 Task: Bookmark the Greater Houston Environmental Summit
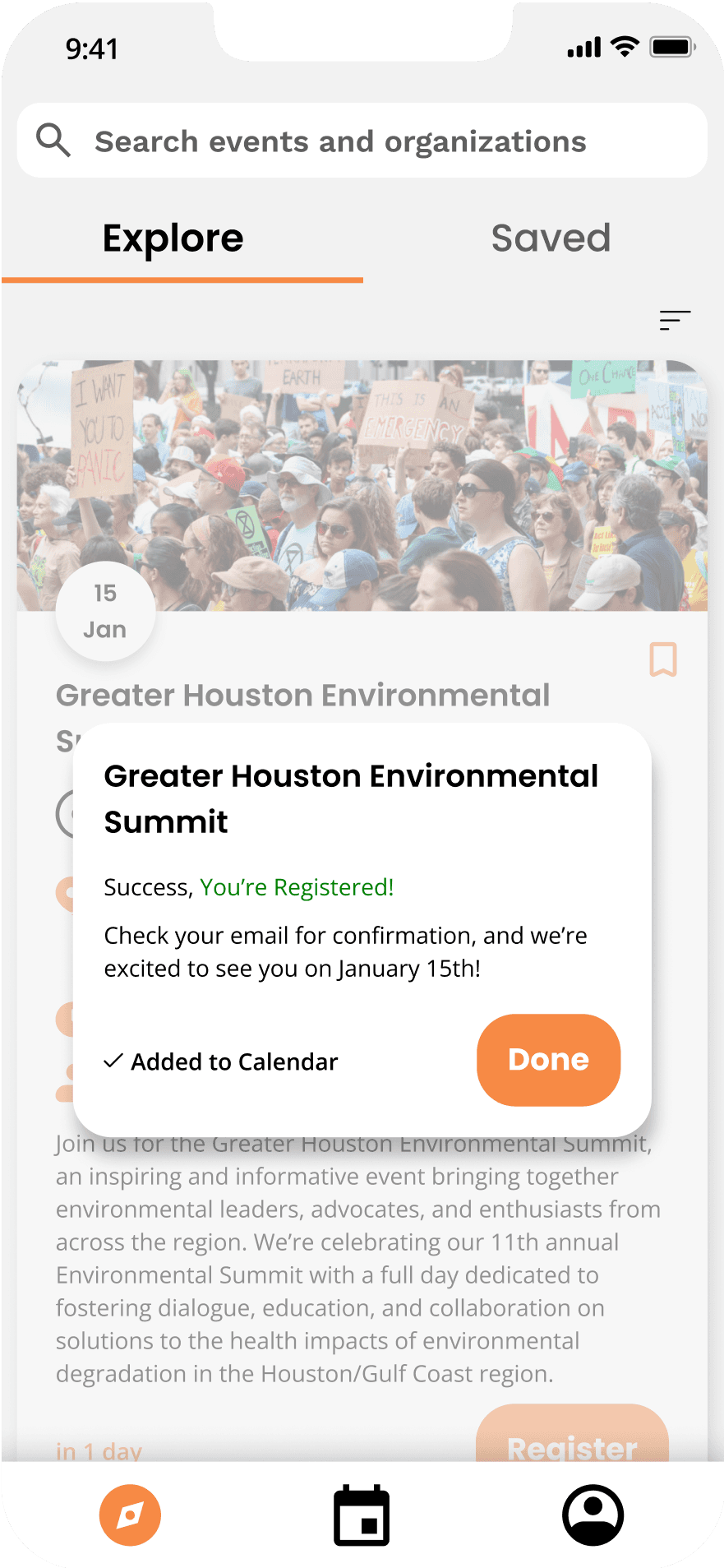click(x=663, y=659)
